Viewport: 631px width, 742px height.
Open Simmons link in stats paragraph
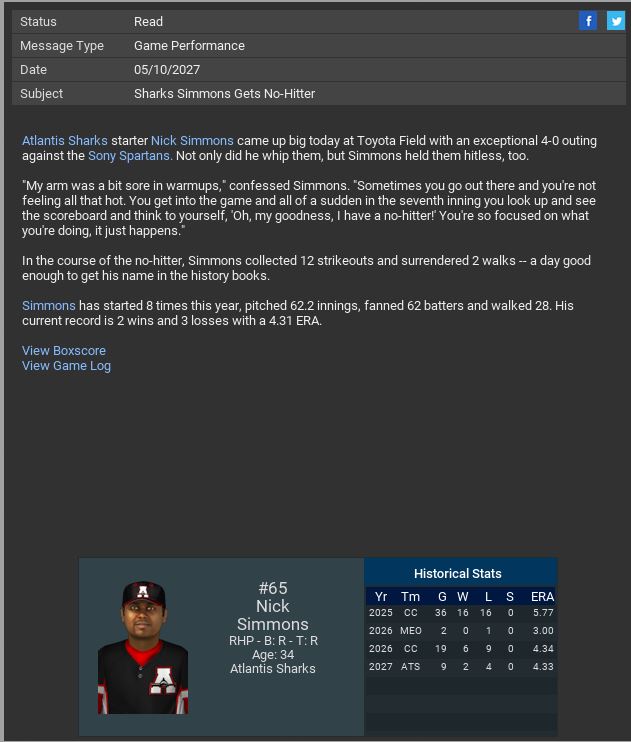[48, 306]
